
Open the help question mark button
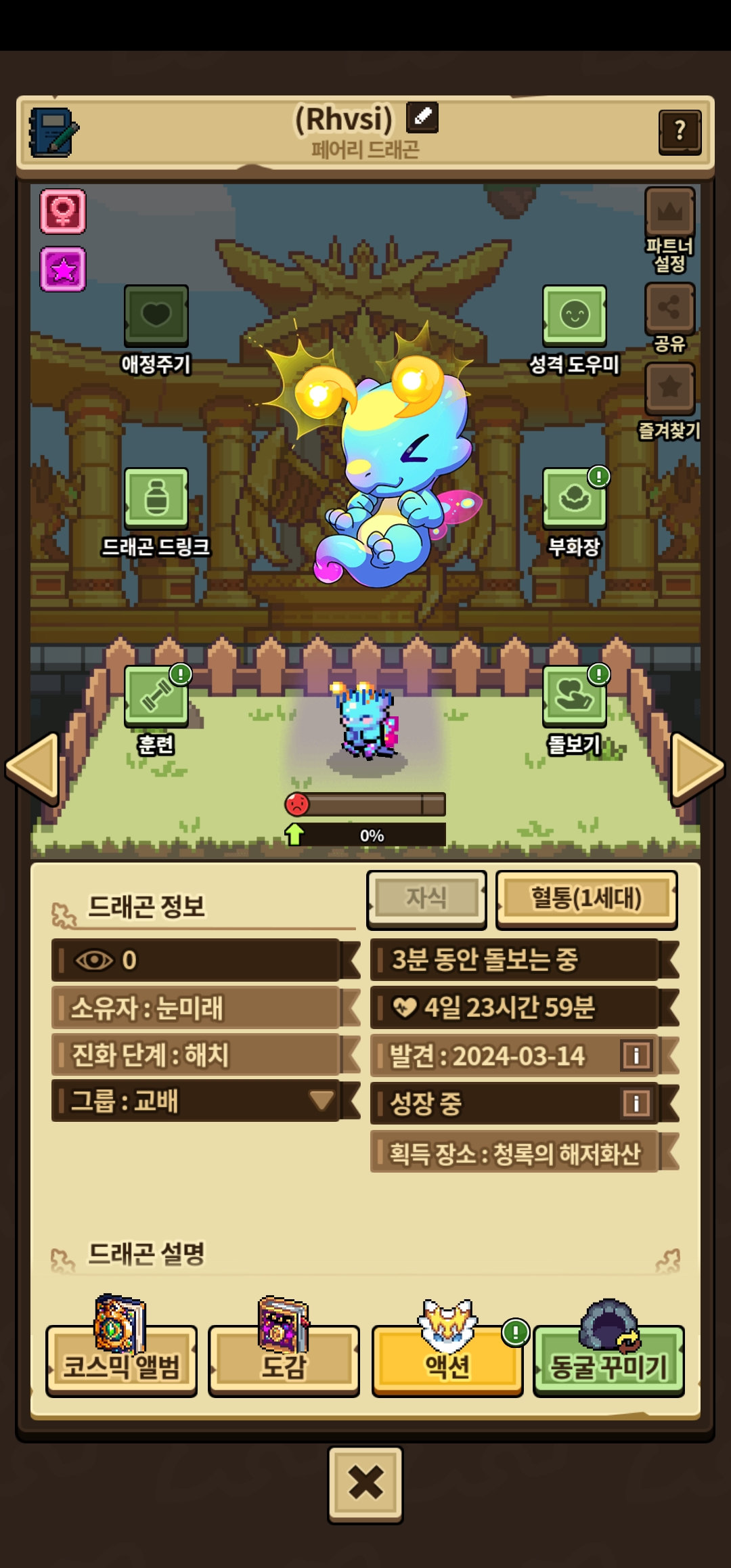(x=680, y=131)
